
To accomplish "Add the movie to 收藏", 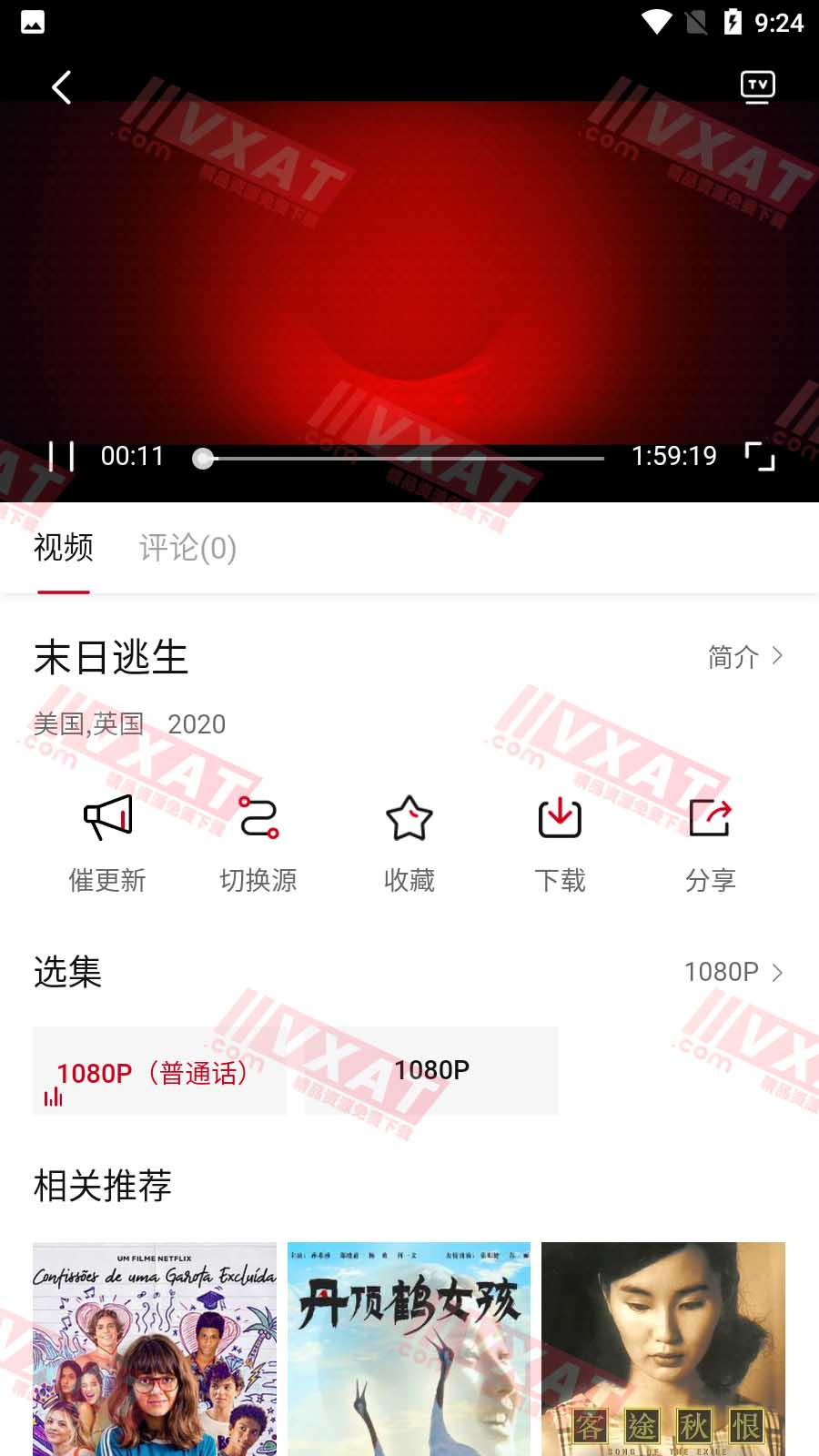I will tap(409, 842).
